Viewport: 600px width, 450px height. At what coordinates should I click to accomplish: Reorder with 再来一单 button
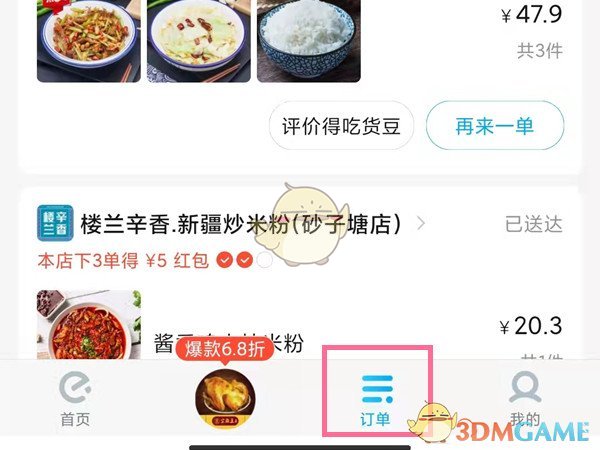pos(494,126)
